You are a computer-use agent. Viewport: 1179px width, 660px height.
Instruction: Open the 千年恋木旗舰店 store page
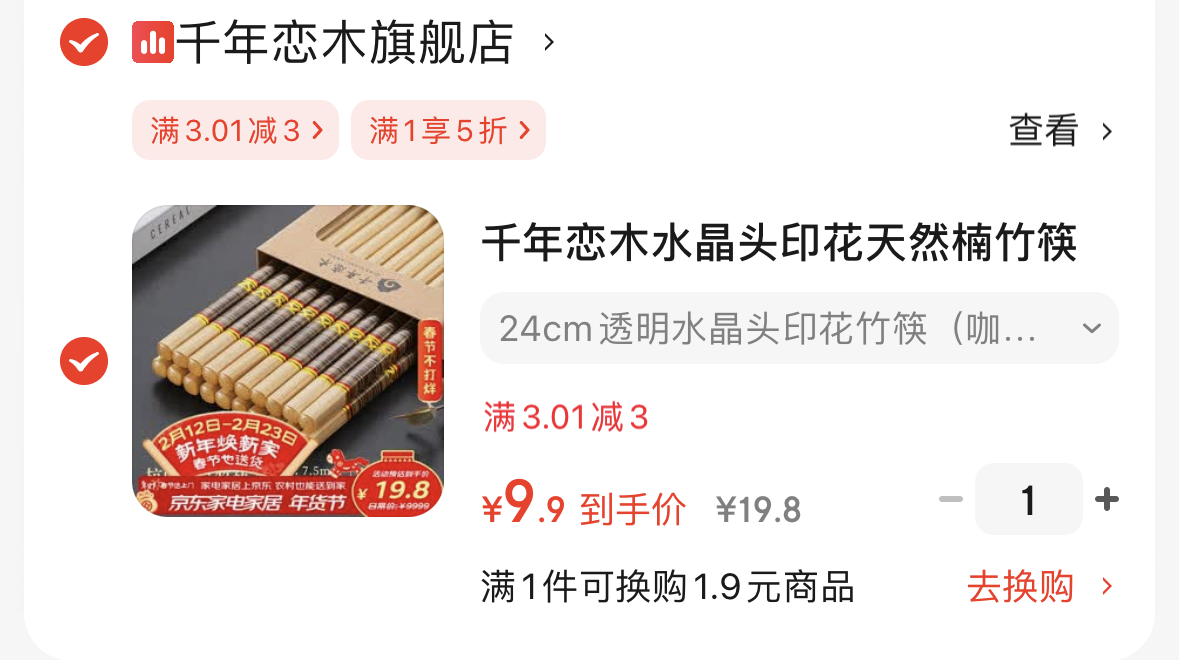(344, 43)
